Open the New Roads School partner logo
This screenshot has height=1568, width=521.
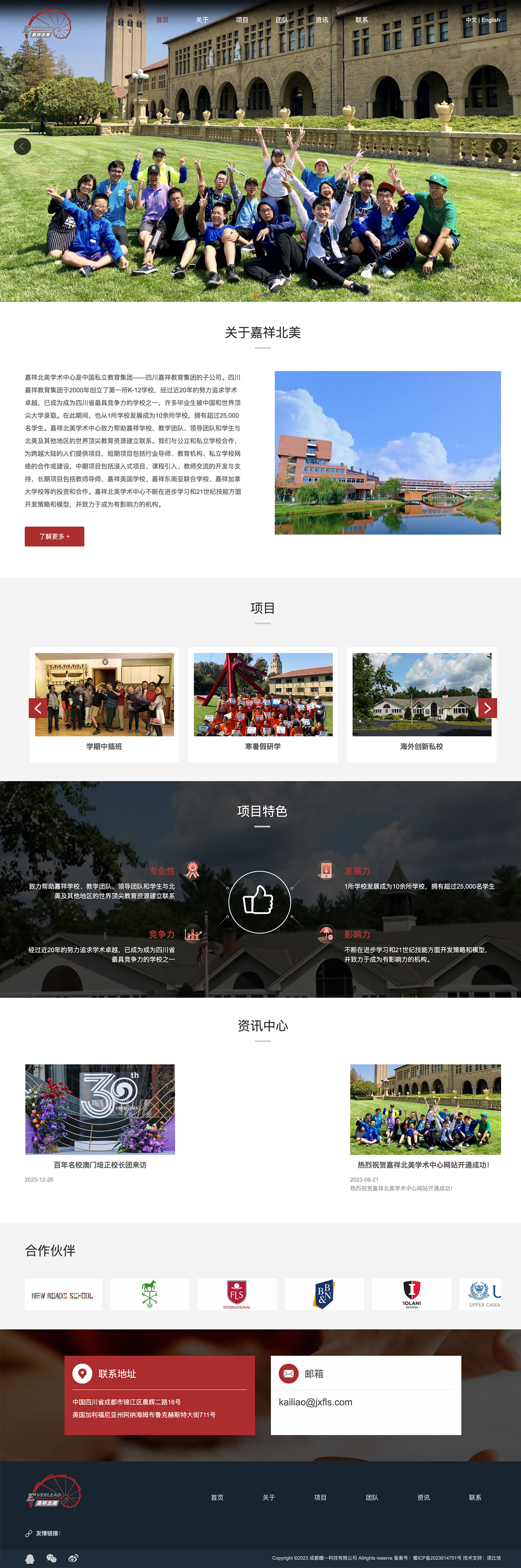coord(63,1295)
